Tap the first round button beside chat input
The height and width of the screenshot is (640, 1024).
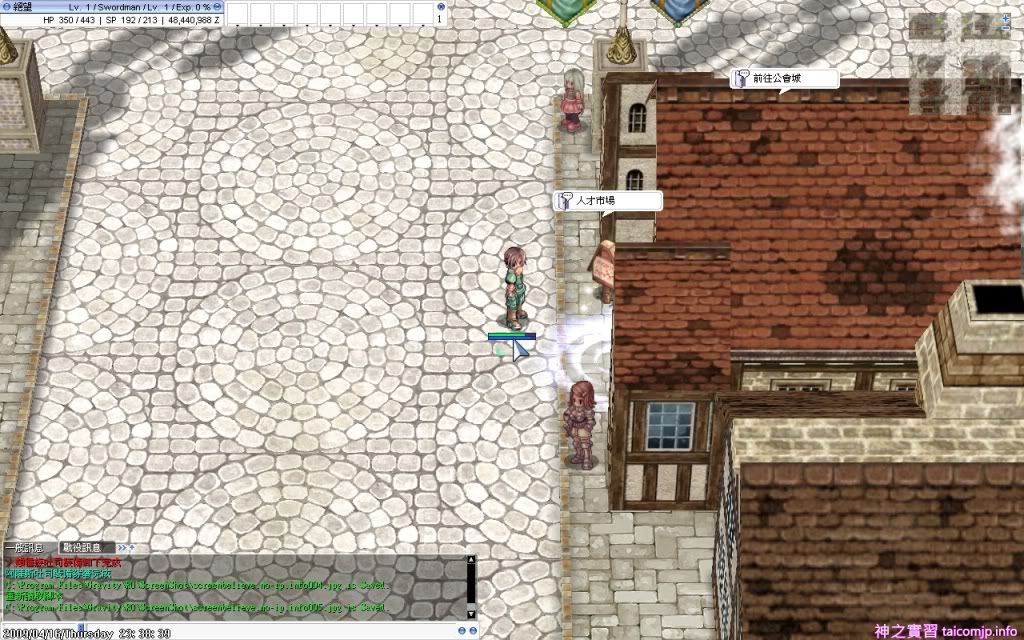461,632
